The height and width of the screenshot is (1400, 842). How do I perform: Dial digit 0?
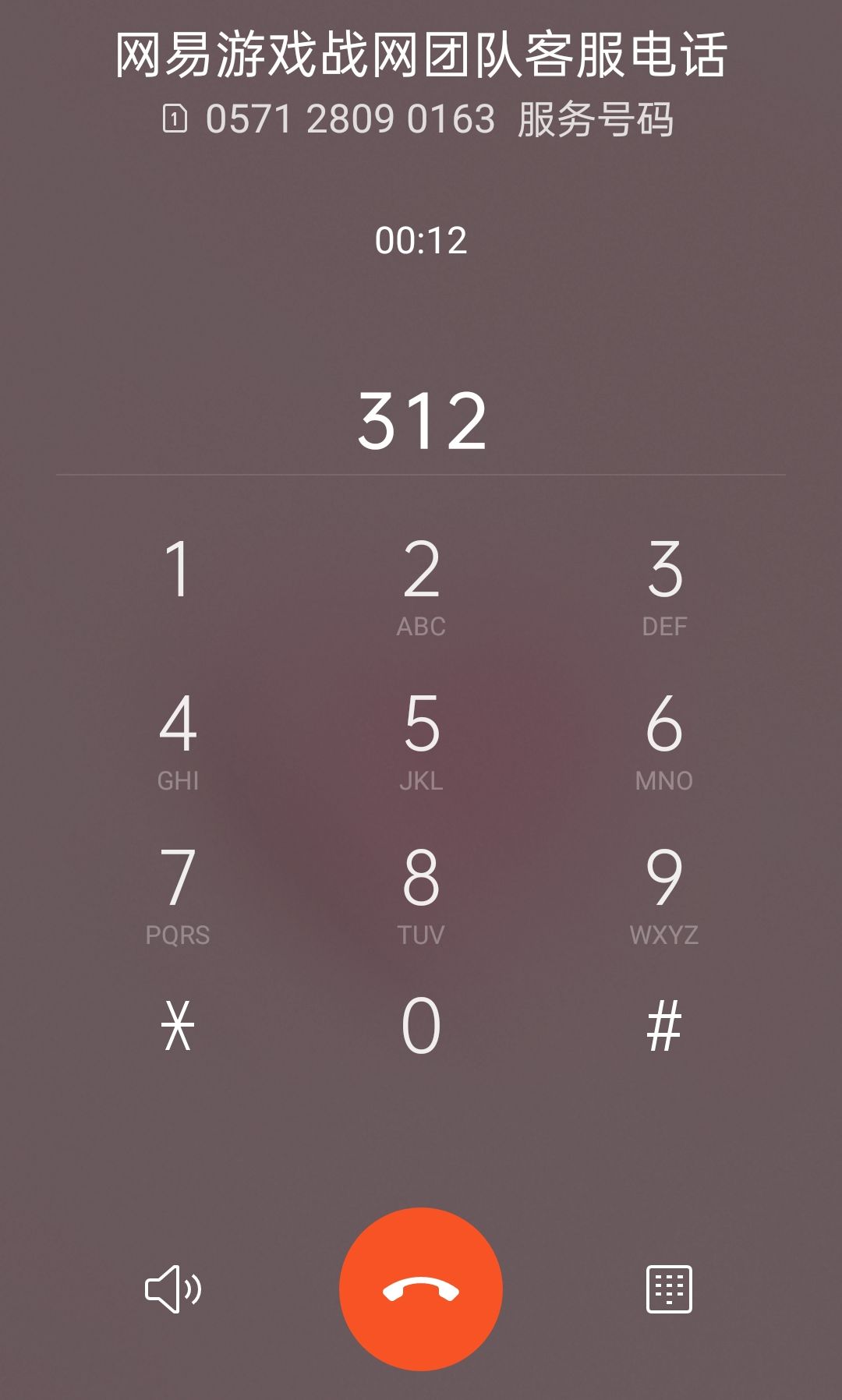[x=421, y=1026]
